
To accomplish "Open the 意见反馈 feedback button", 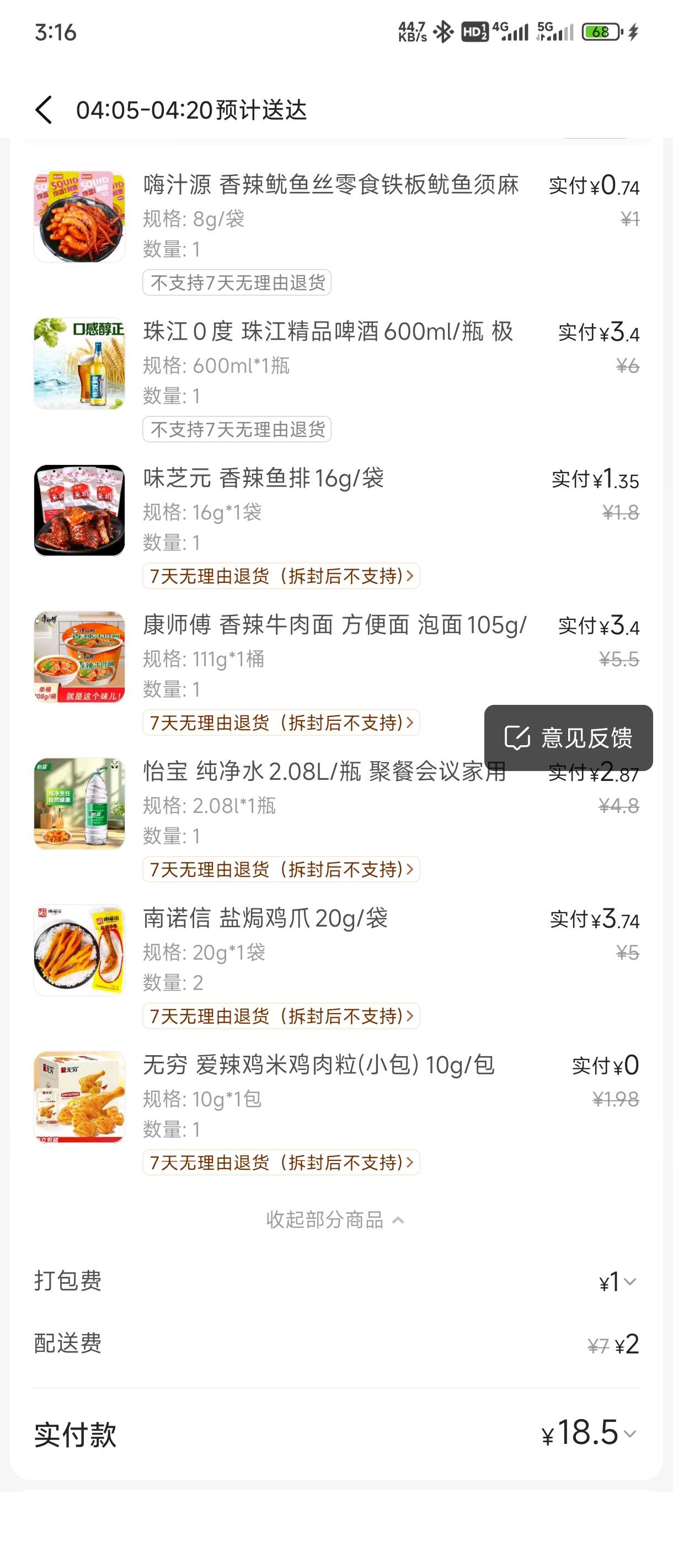I will point(568,738).
